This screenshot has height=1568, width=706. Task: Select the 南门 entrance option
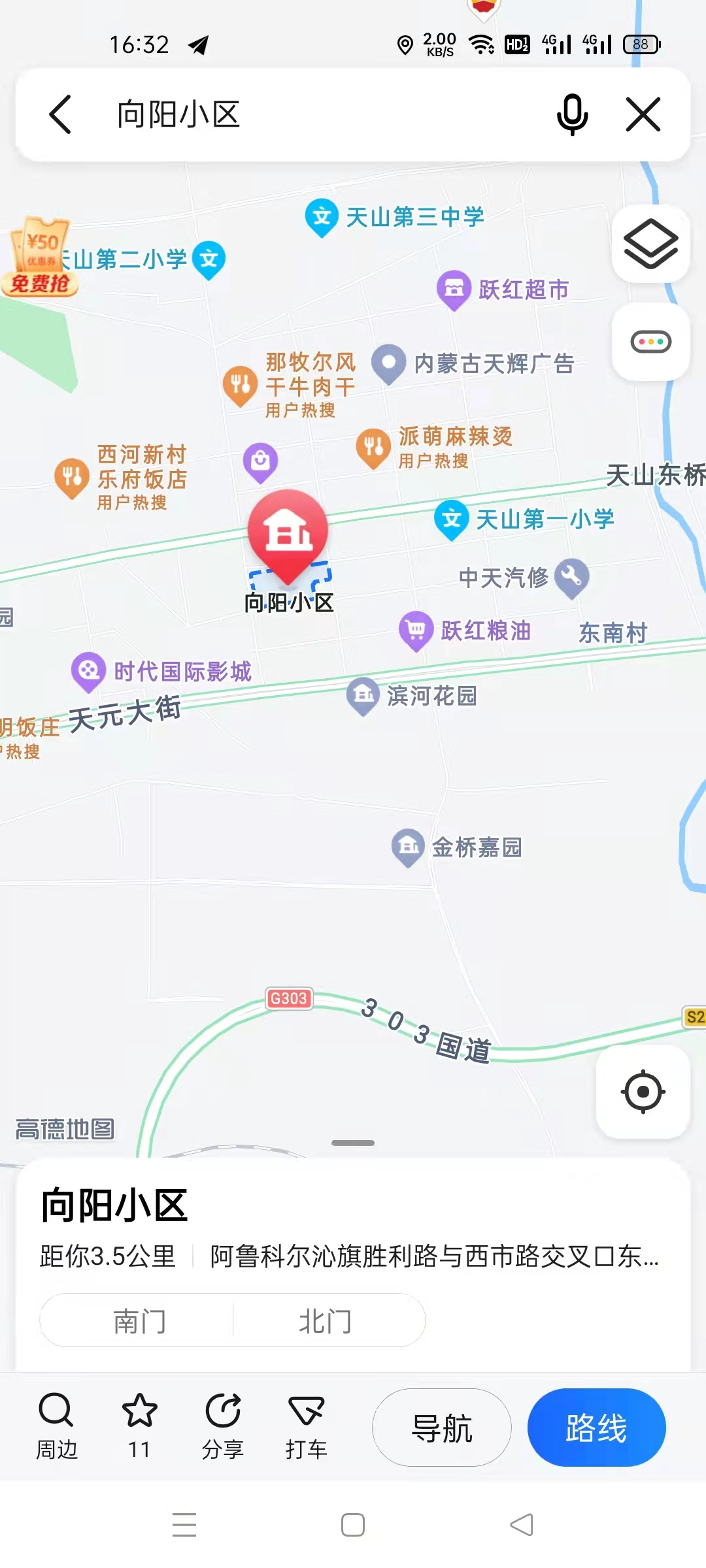139,1321
